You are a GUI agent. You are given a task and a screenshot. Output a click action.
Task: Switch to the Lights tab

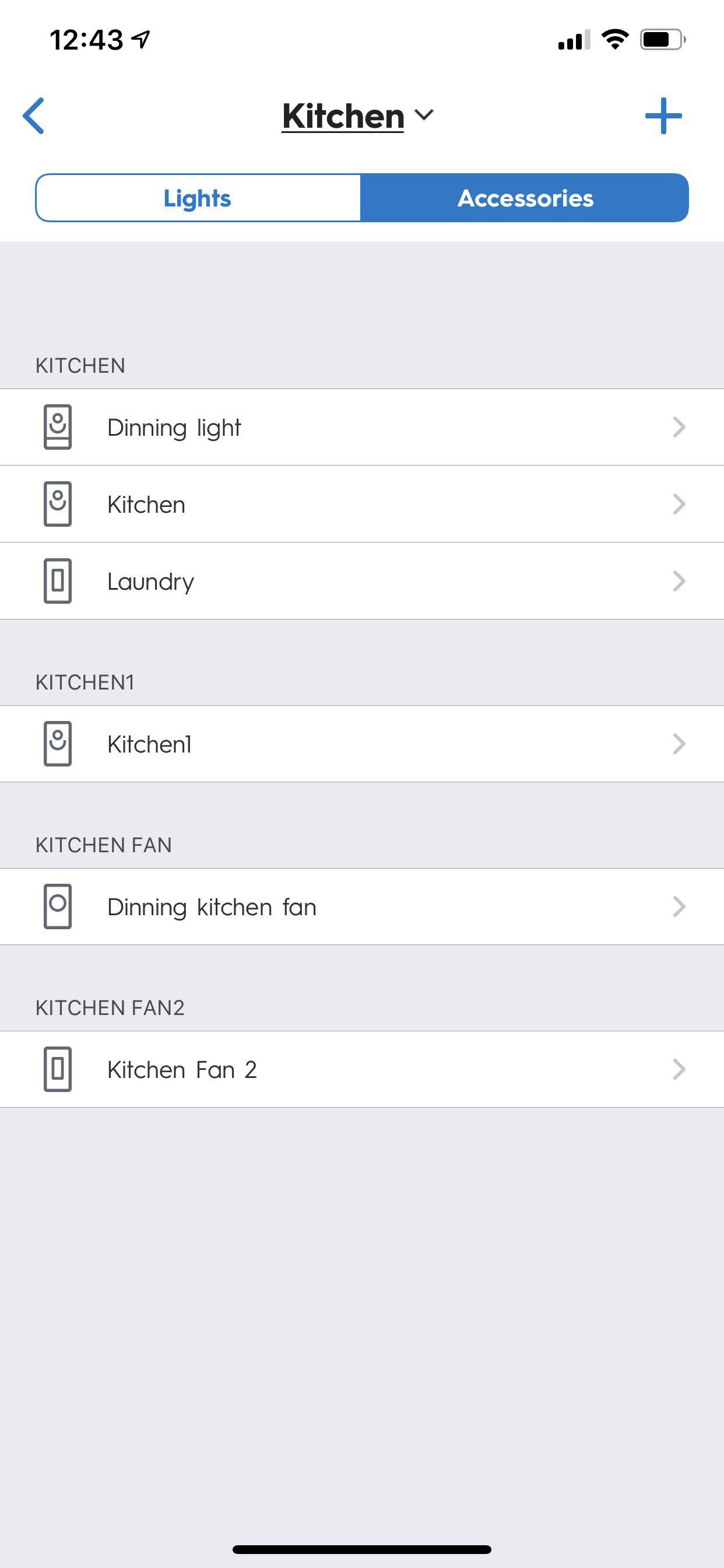(x=198, y=198)
